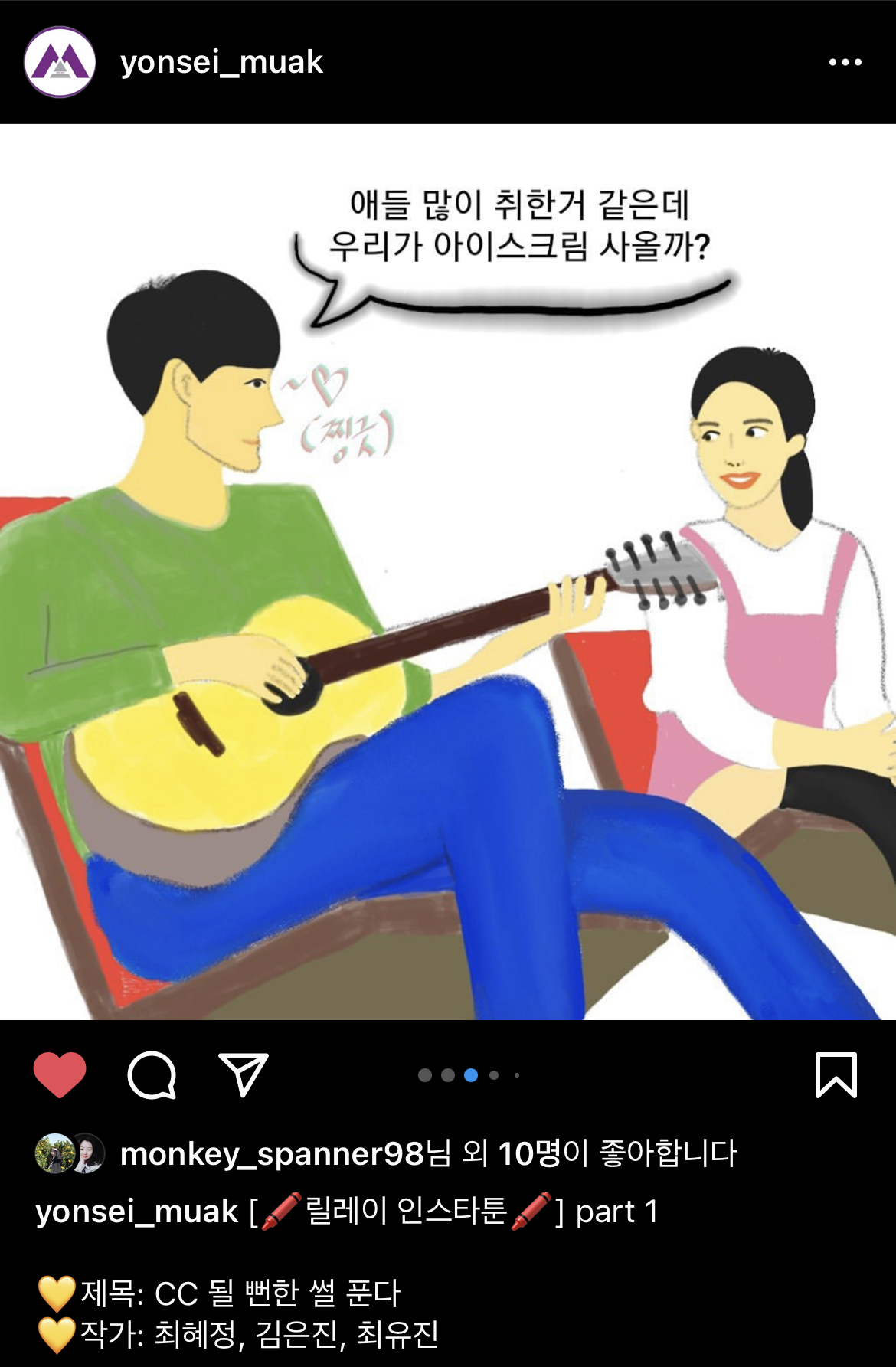Open monkey_spanner98's profile from the likes line
896x1367 pixels.
point(272,1153)
